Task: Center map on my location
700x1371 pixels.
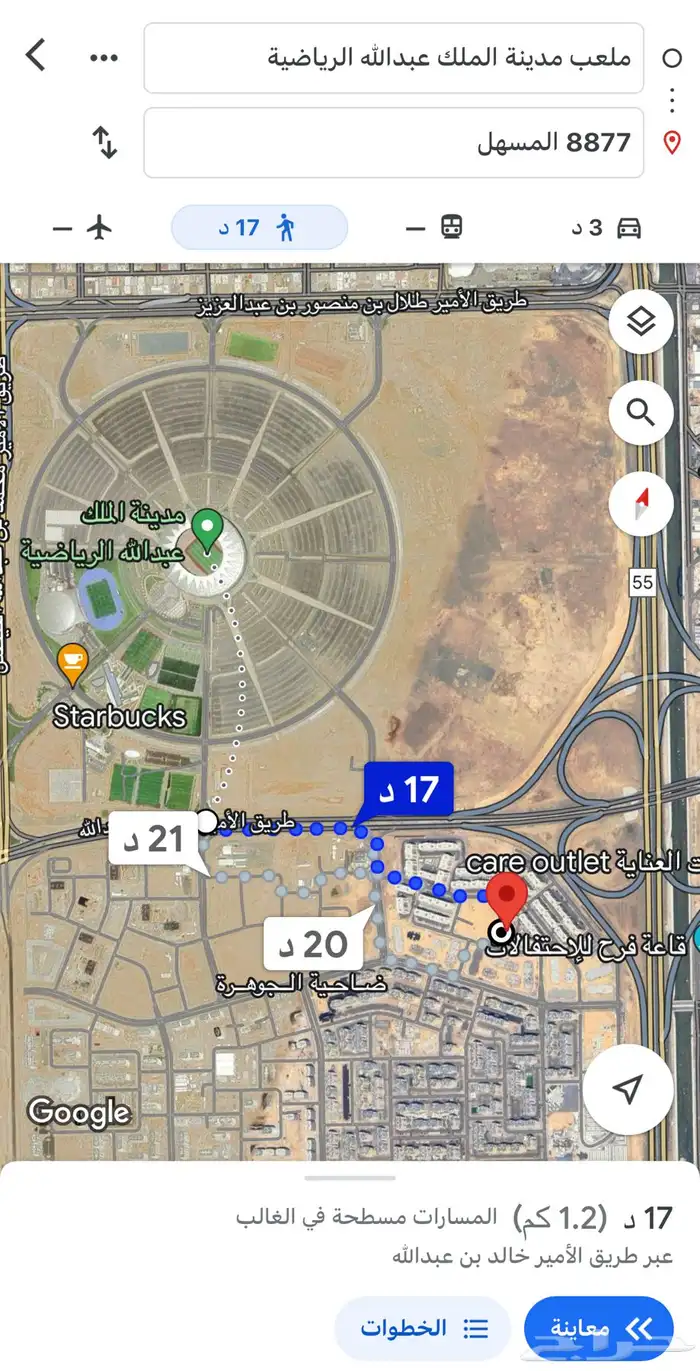Action: point(628,1089)
